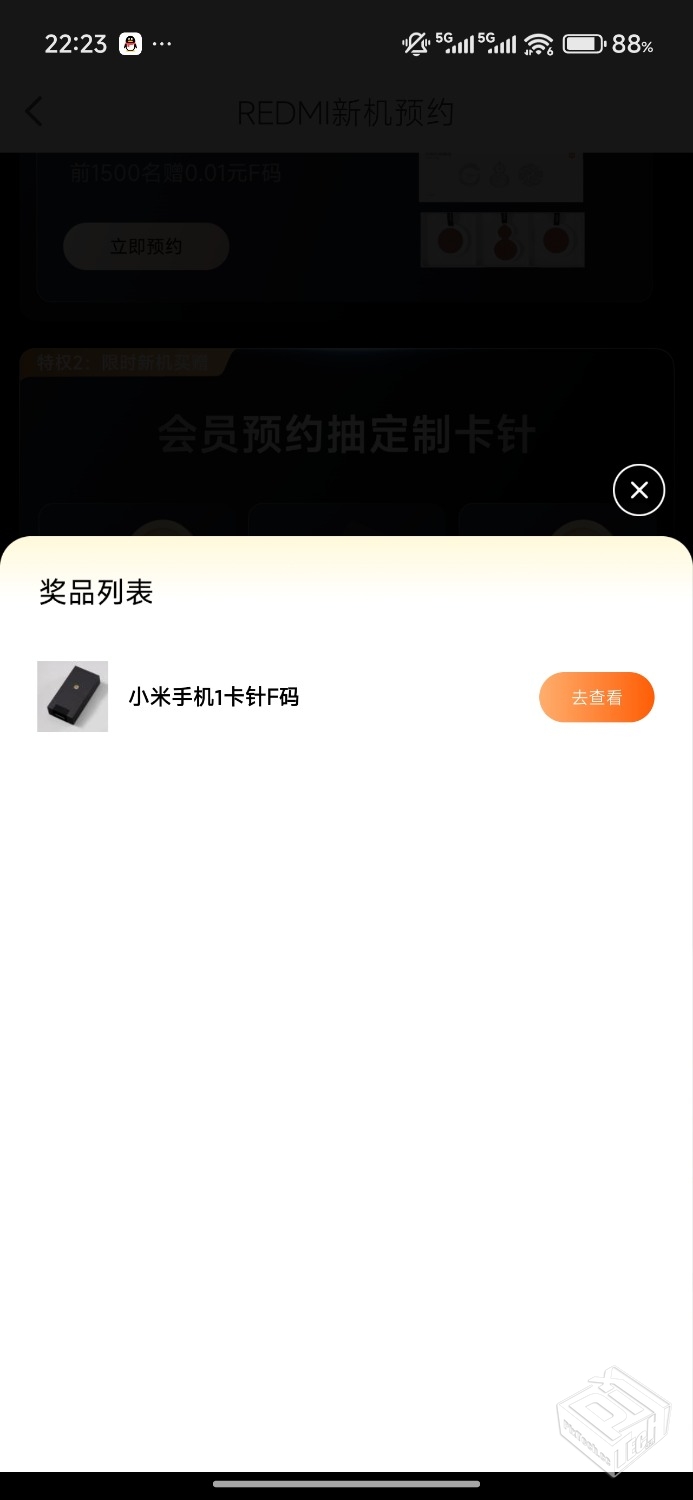Tap 去查看 for 小米手机1卡针F码
693x1500 pixels.
pos(597,697)
